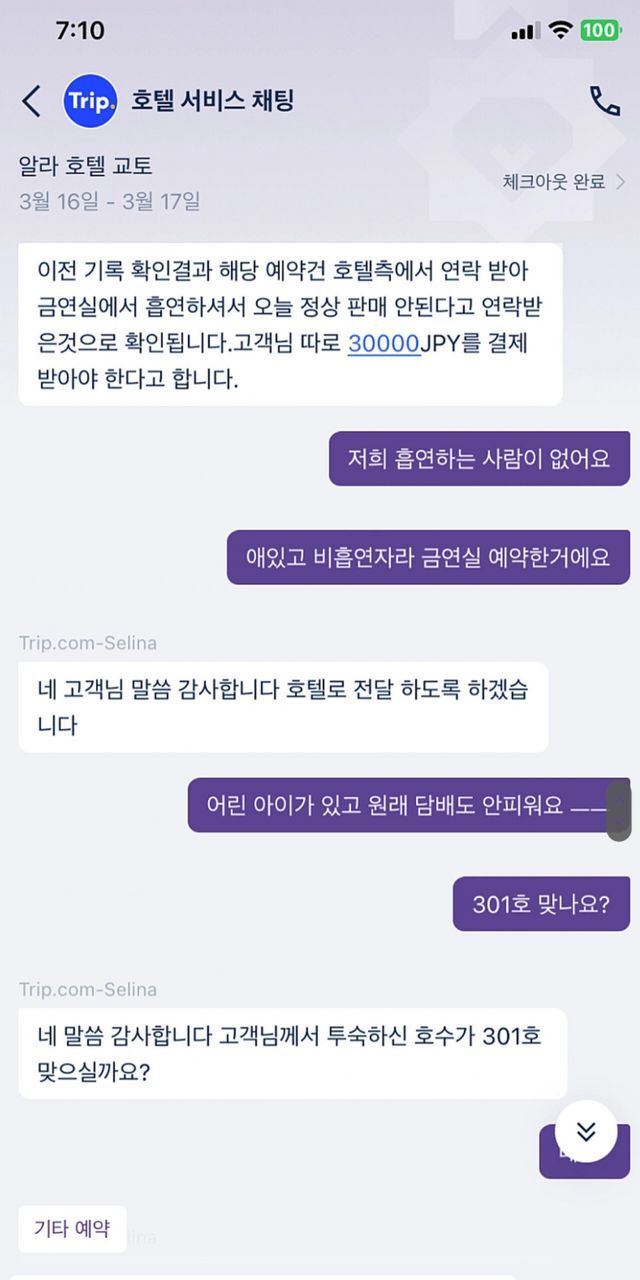Select the 기타 예약 chip
Screen dimensions: 640x1280
72,1229
